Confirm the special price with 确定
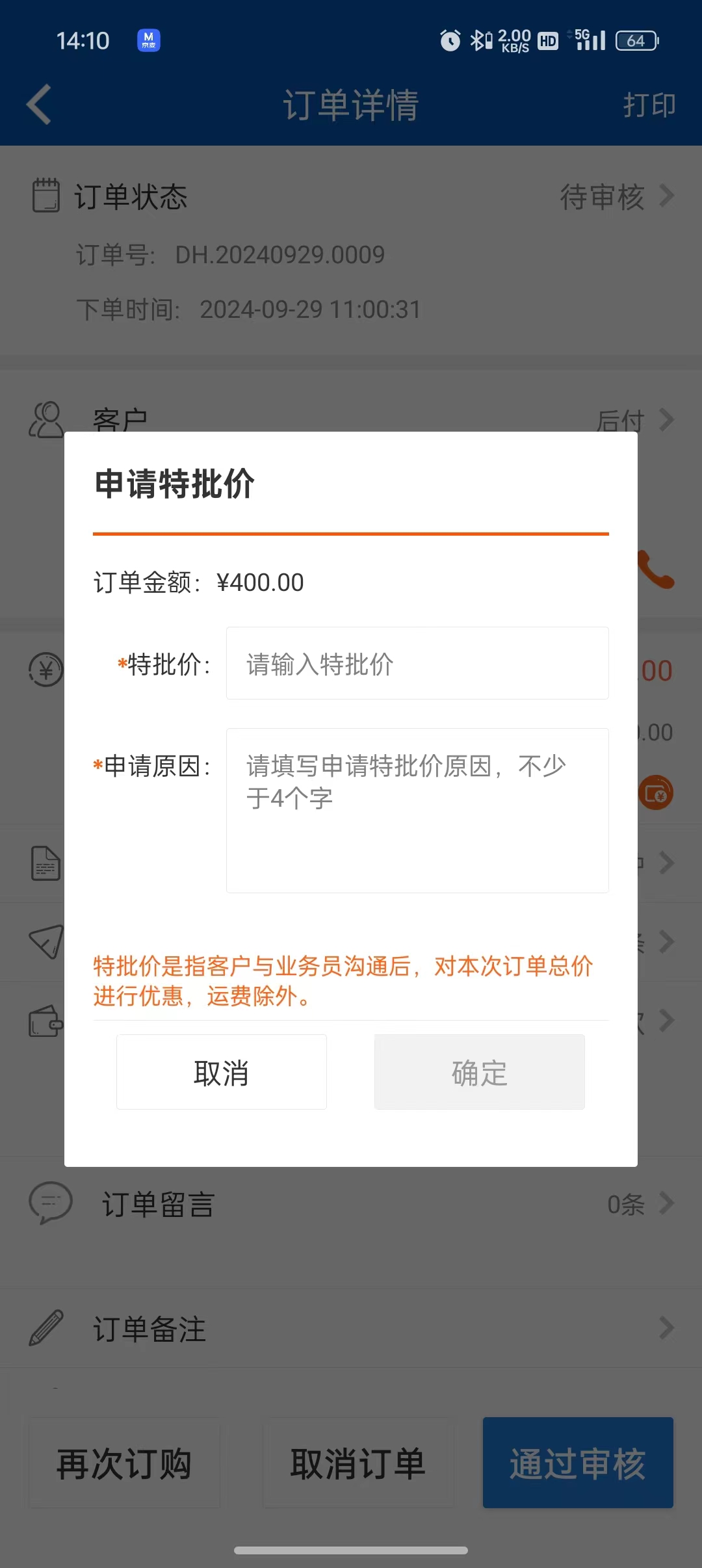Screen dimensions: 702x1568 click(480, 1072)
